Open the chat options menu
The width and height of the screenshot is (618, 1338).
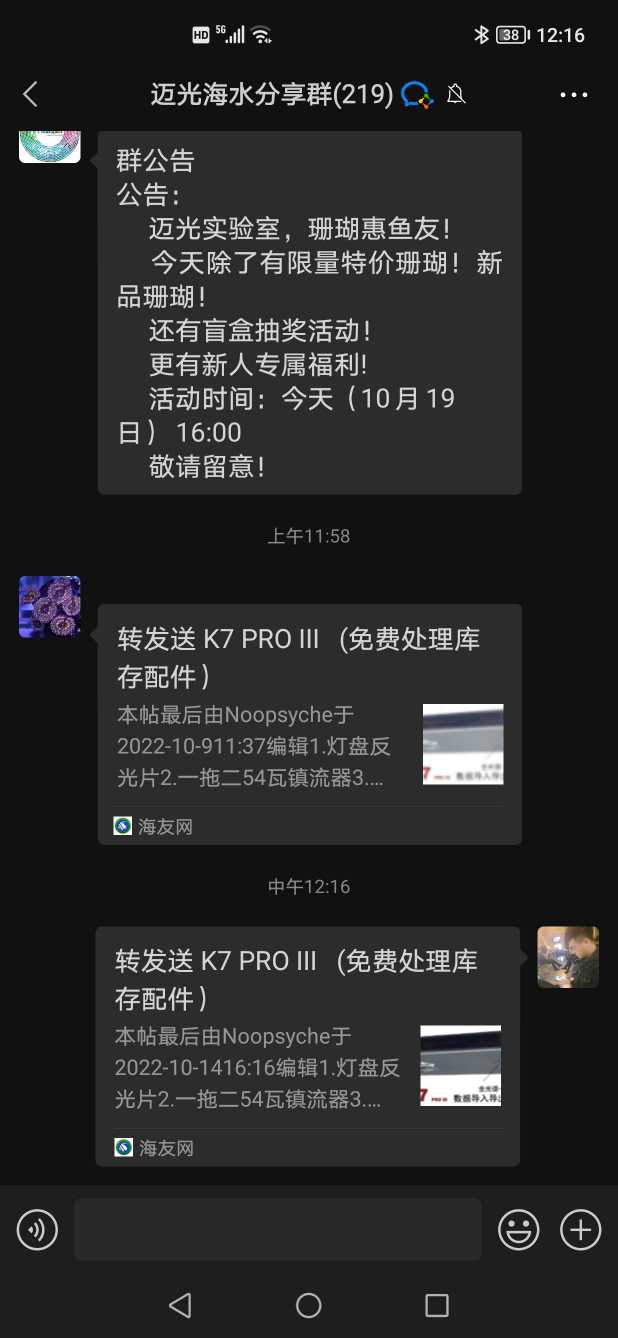(574, 95)
